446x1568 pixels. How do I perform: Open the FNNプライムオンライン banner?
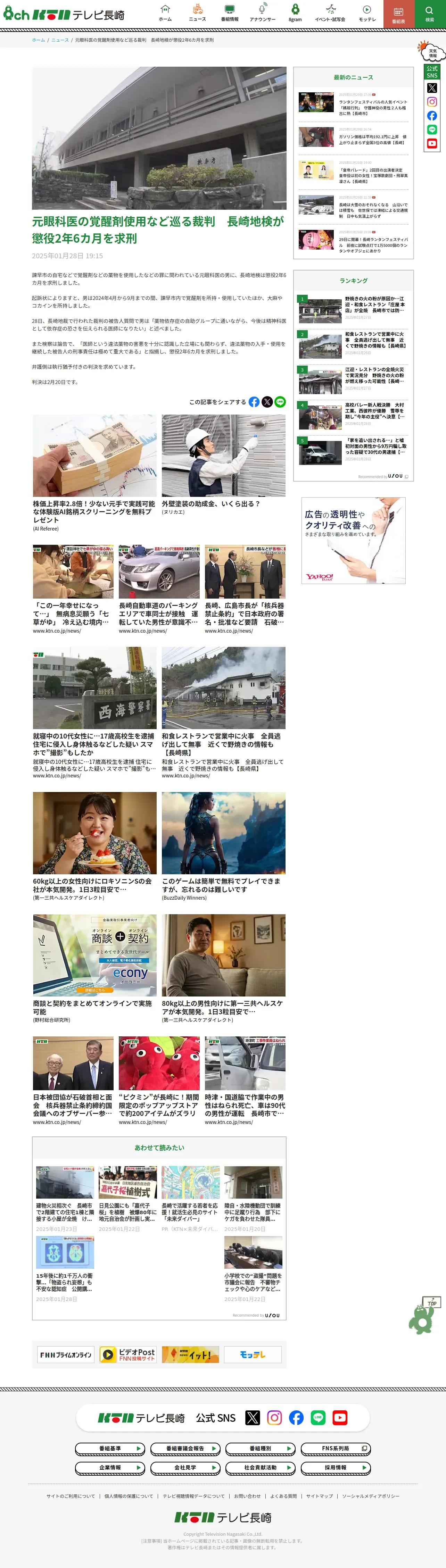point(66,1355)
